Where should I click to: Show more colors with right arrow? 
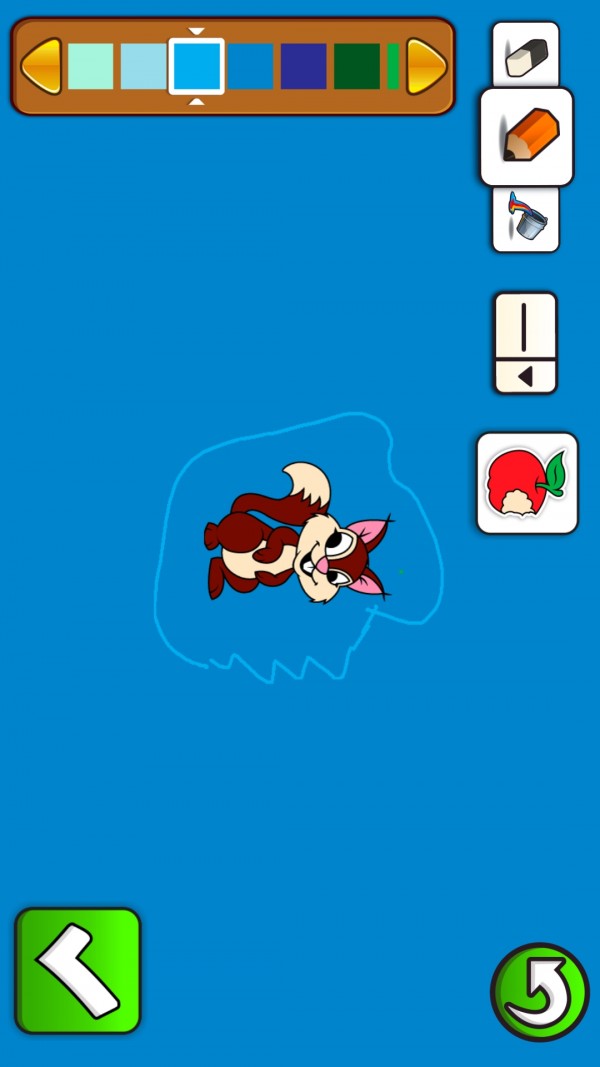426,66
